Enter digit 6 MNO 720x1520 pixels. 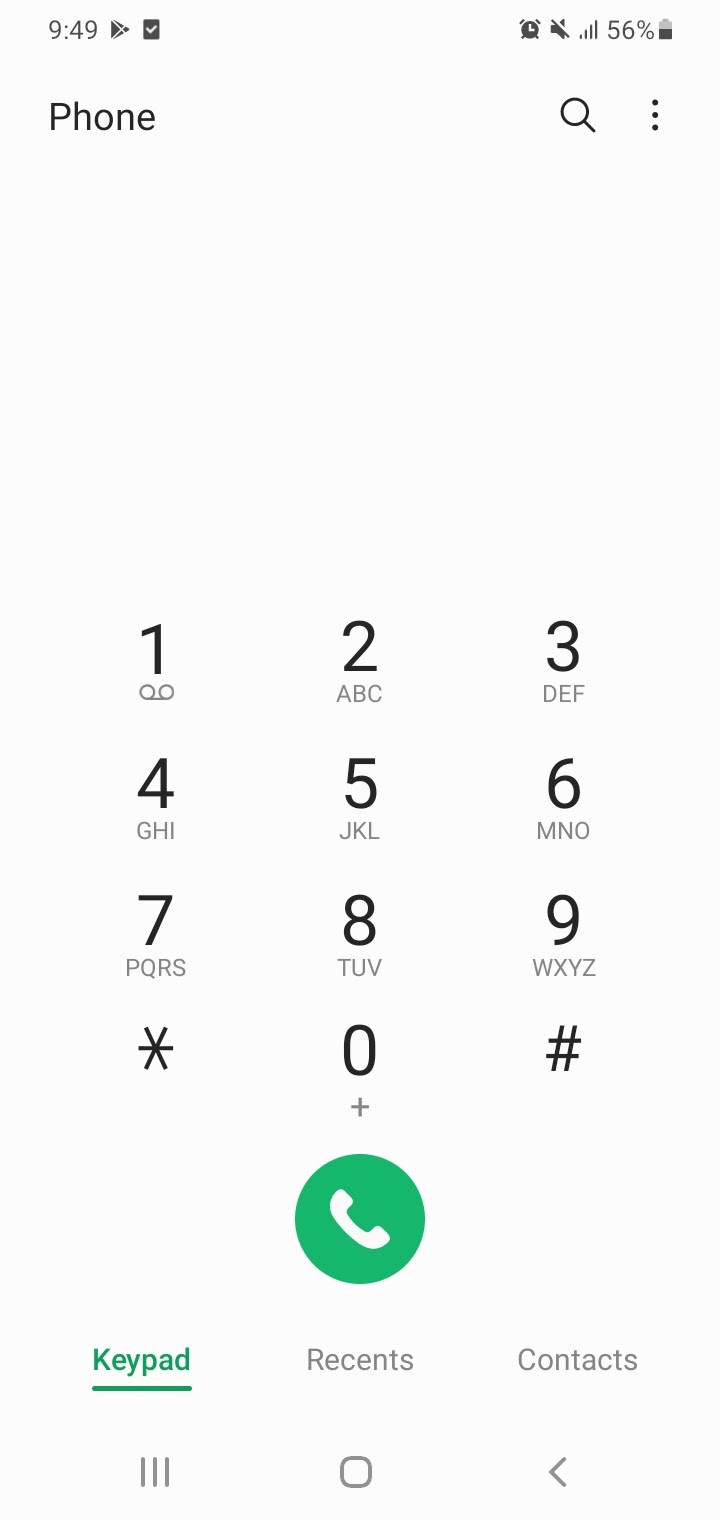[x=563, y=798]
